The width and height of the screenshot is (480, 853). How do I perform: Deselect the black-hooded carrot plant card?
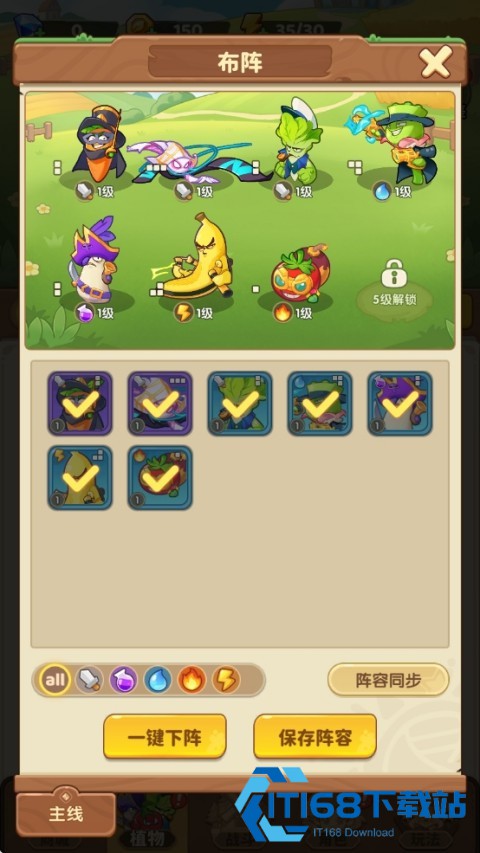pos(80,404)
